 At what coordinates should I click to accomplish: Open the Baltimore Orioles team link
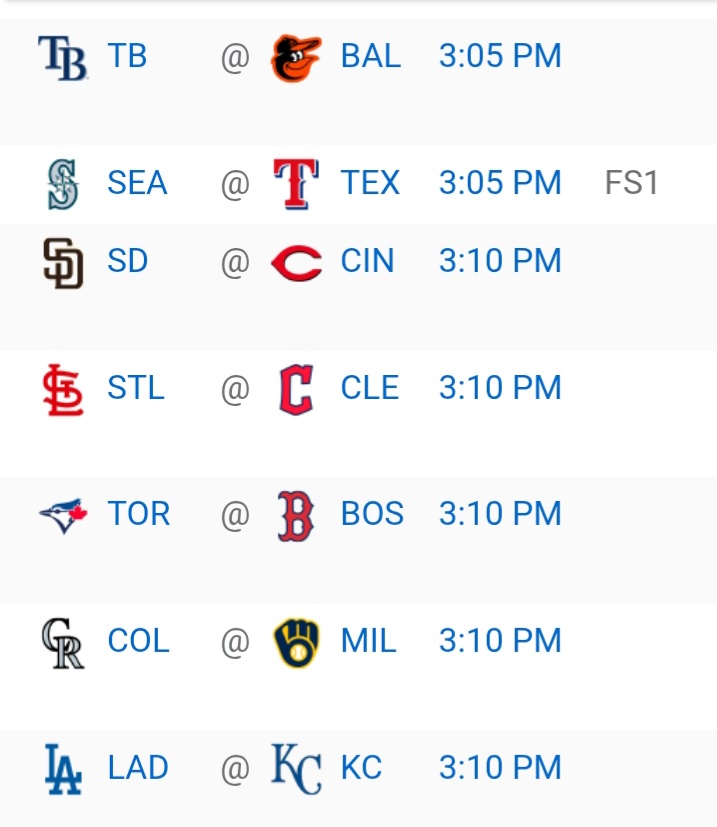tap(370, 56)
